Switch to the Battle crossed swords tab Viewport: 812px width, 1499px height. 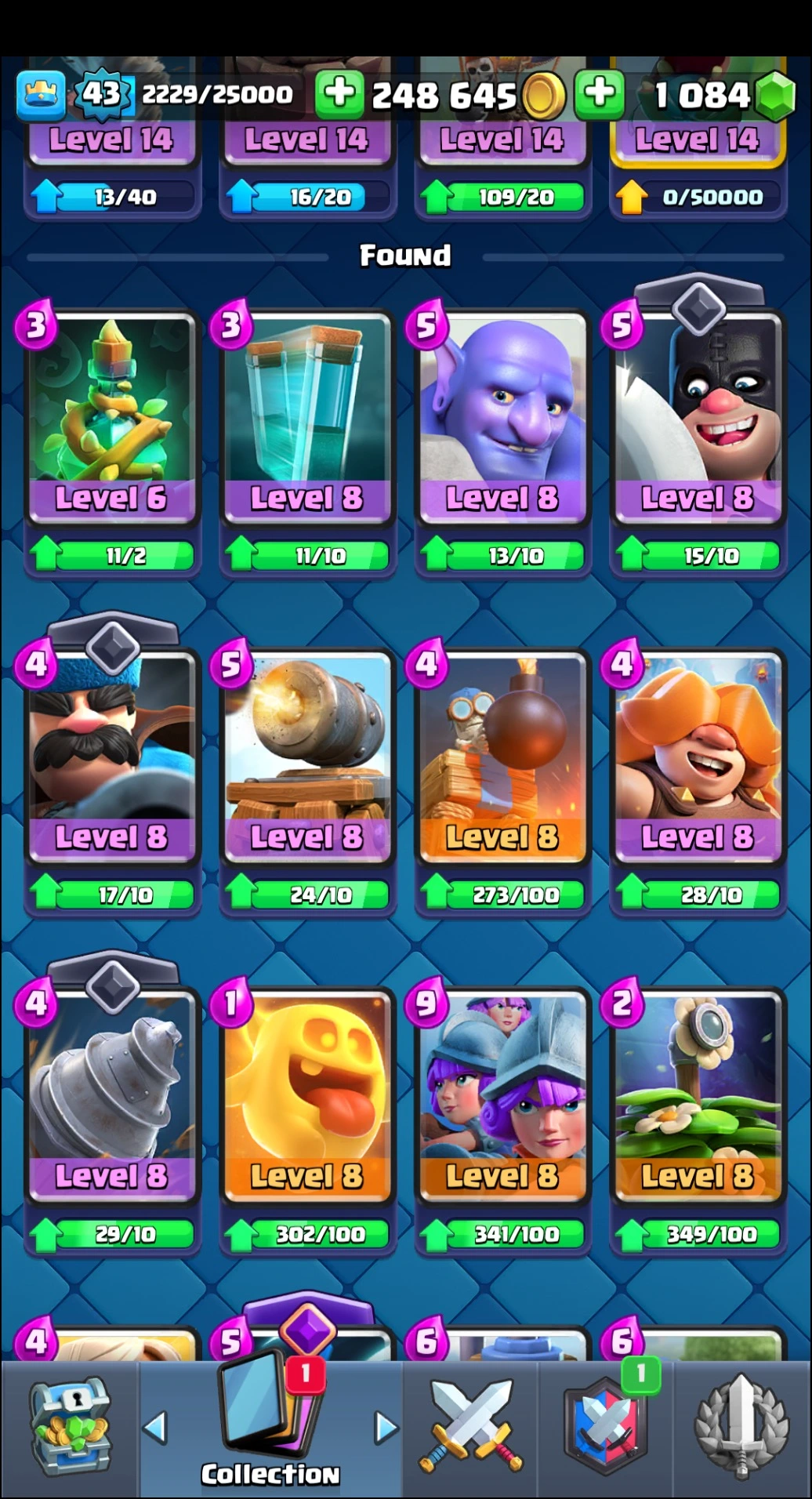(x=471, y=1428)
